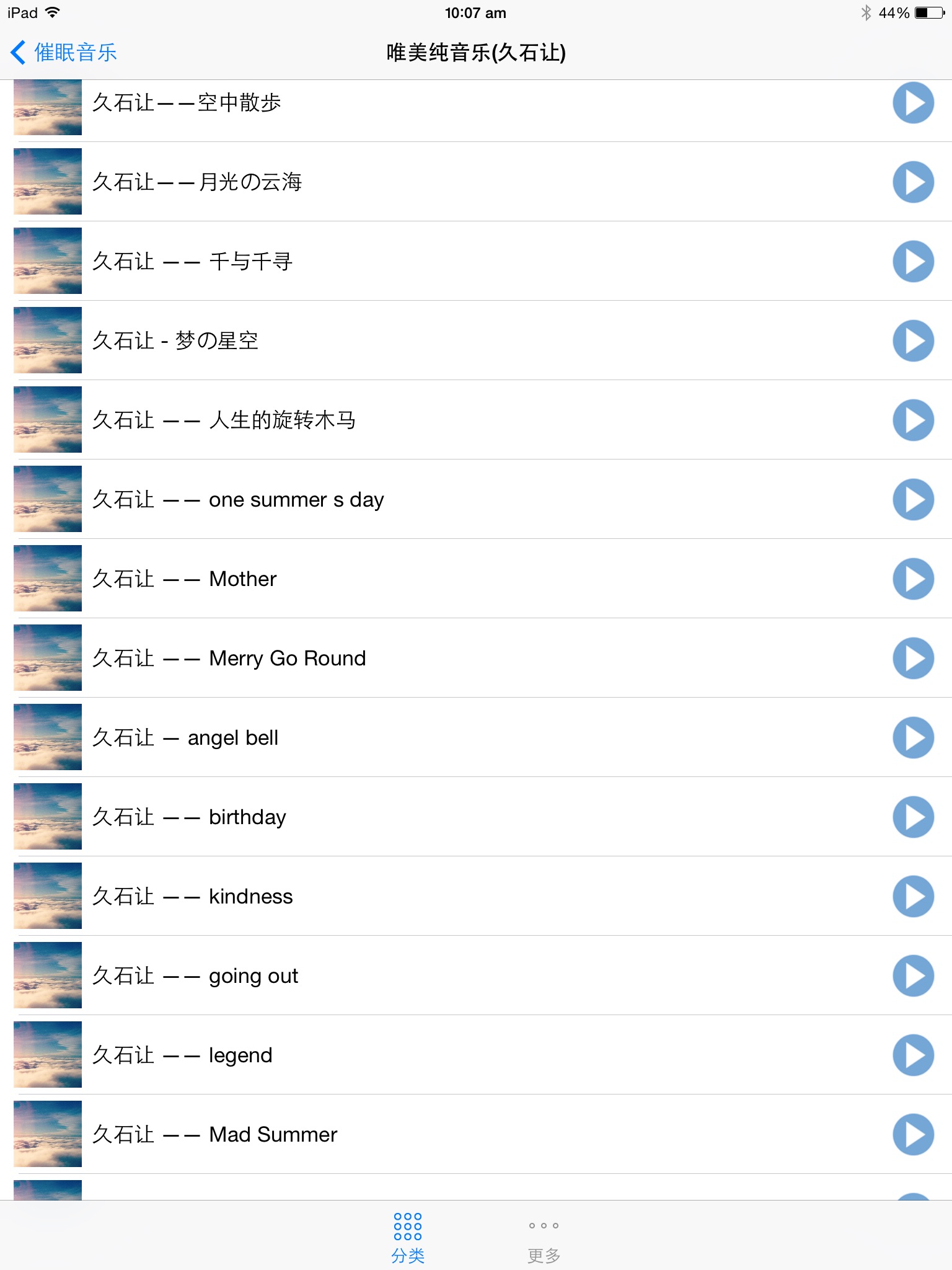Open 人生的旋转木马 row
Screen dimensions: 952x1270
[476, 420]
